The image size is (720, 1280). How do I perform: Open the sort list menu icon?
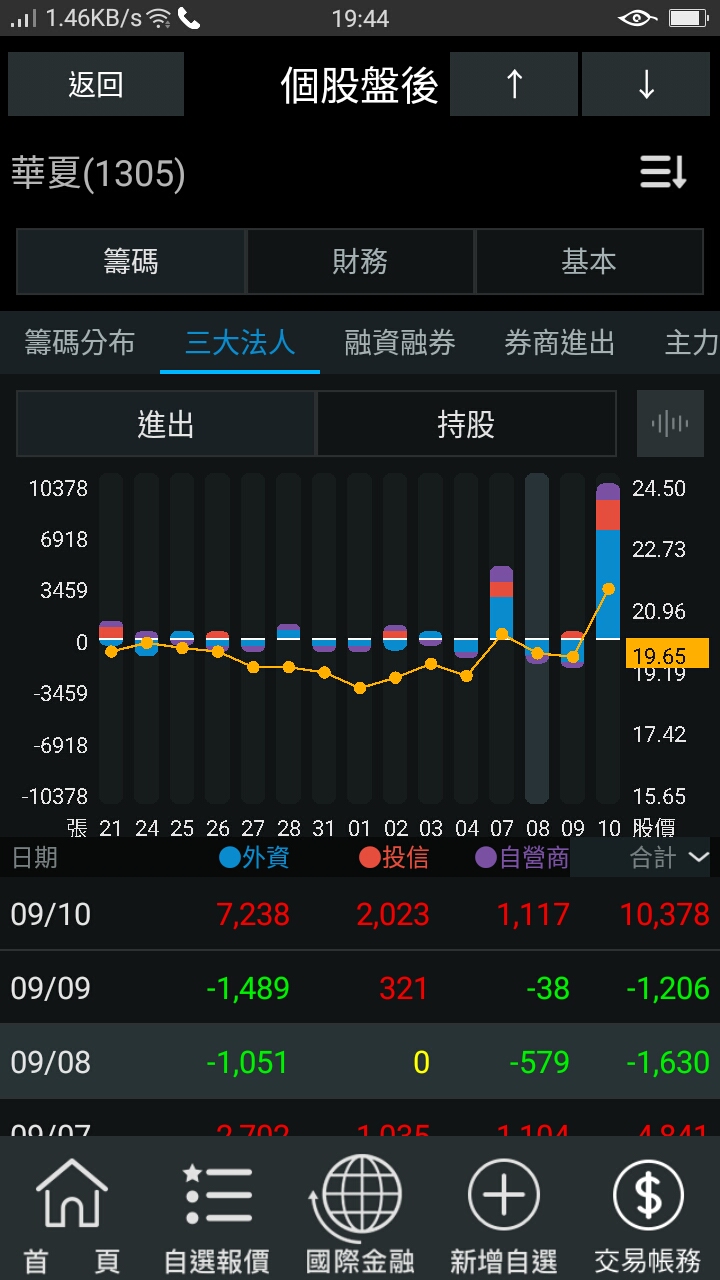click(663, 173)
